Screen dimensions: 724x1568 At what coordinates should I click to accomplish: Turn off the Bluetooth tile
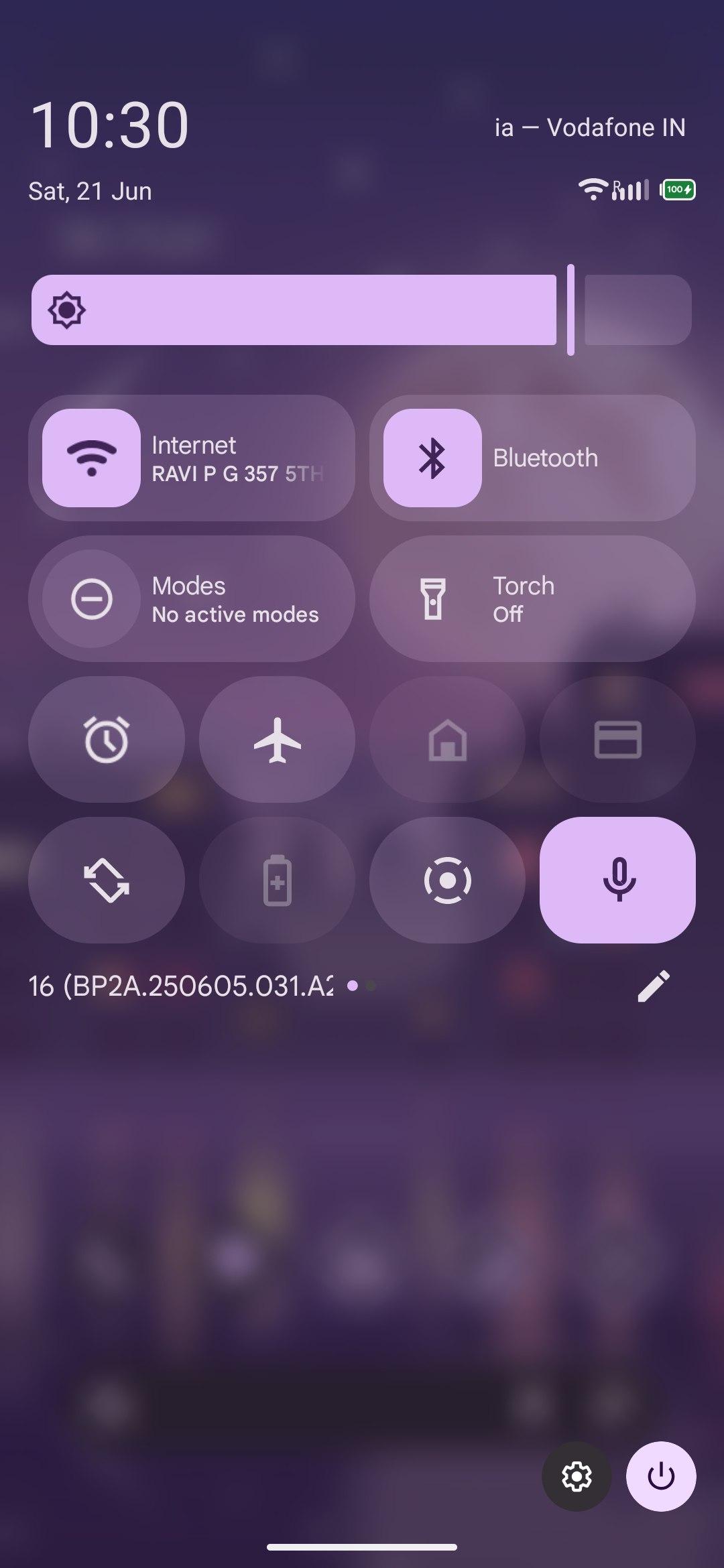click(432, 458)
